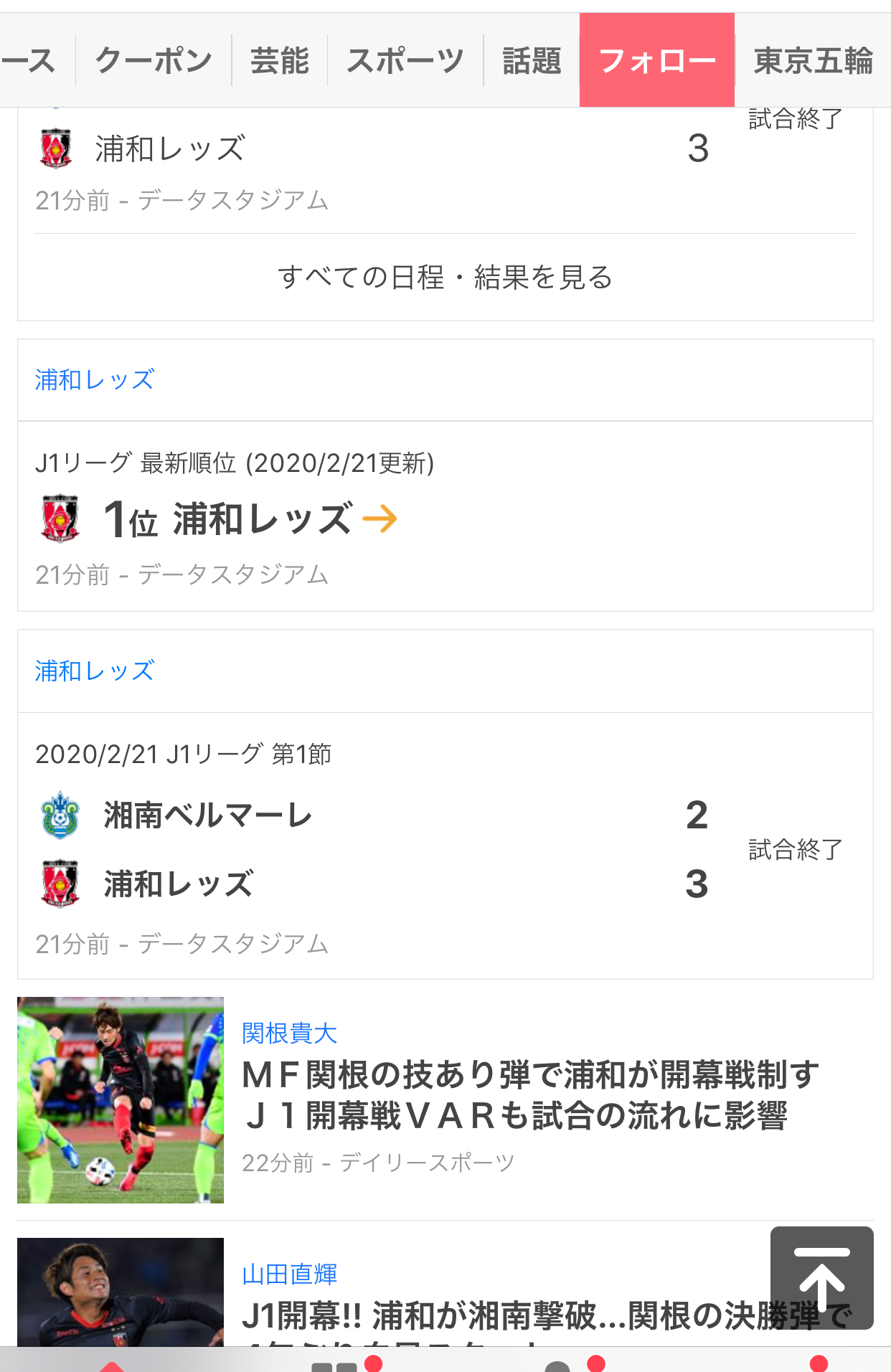
Task: Tap the フォロー tab
Action: (x=656, y=61)
